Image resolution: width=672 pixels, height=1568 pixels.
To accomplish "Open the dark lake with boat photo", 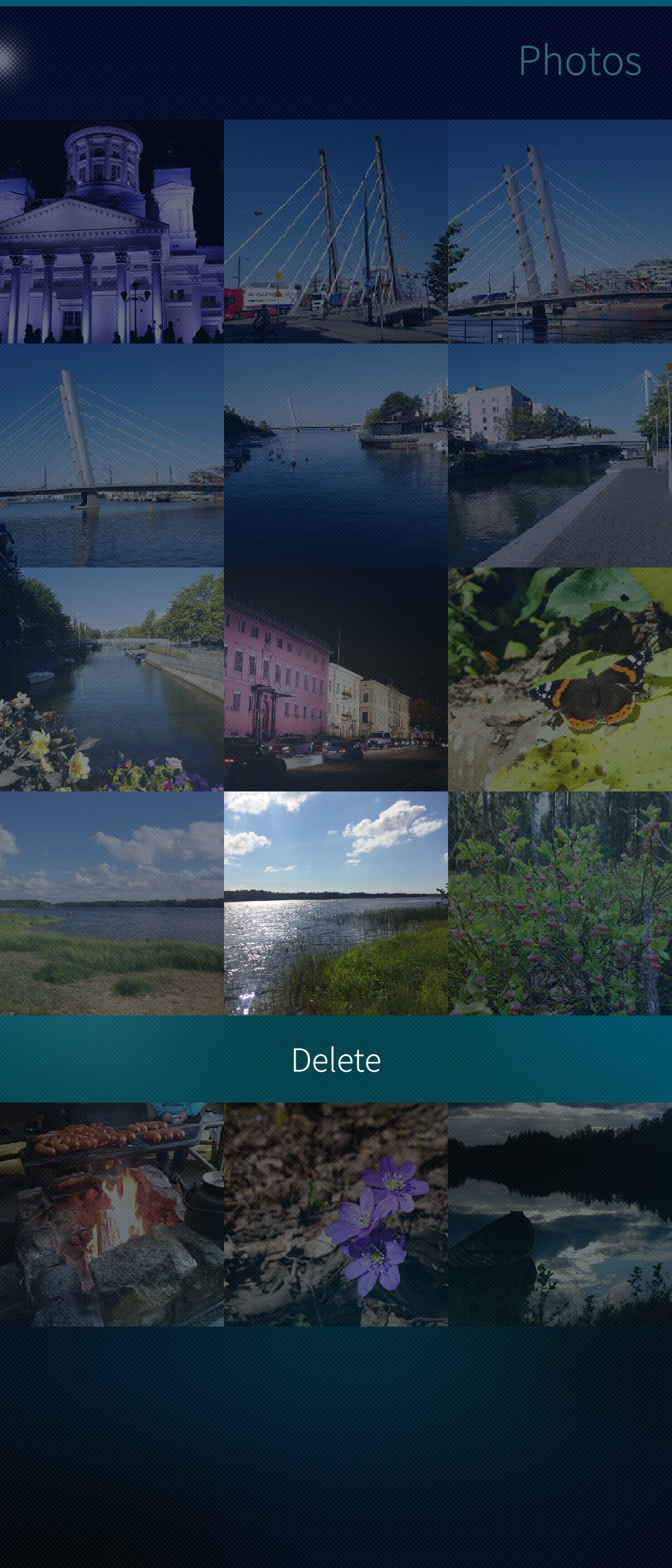I will (560, 1215).
